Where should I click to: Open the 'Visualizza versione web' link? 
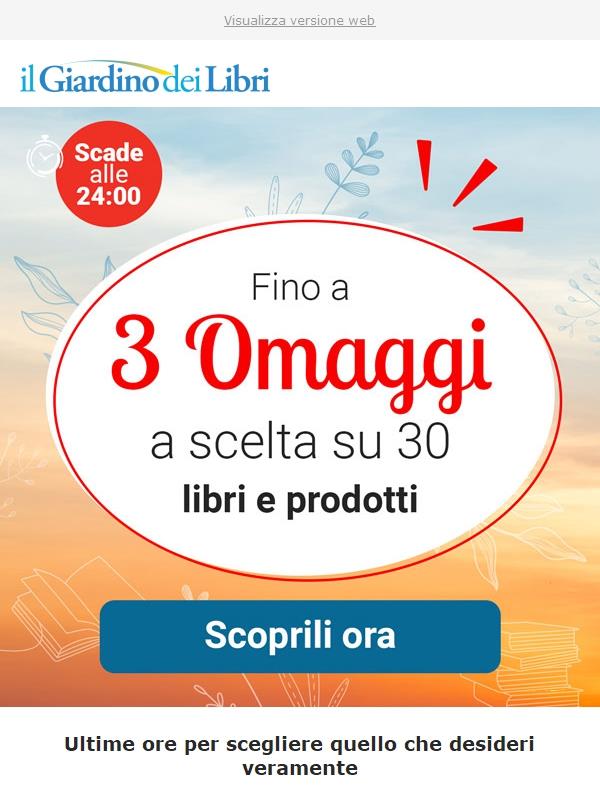299,20
